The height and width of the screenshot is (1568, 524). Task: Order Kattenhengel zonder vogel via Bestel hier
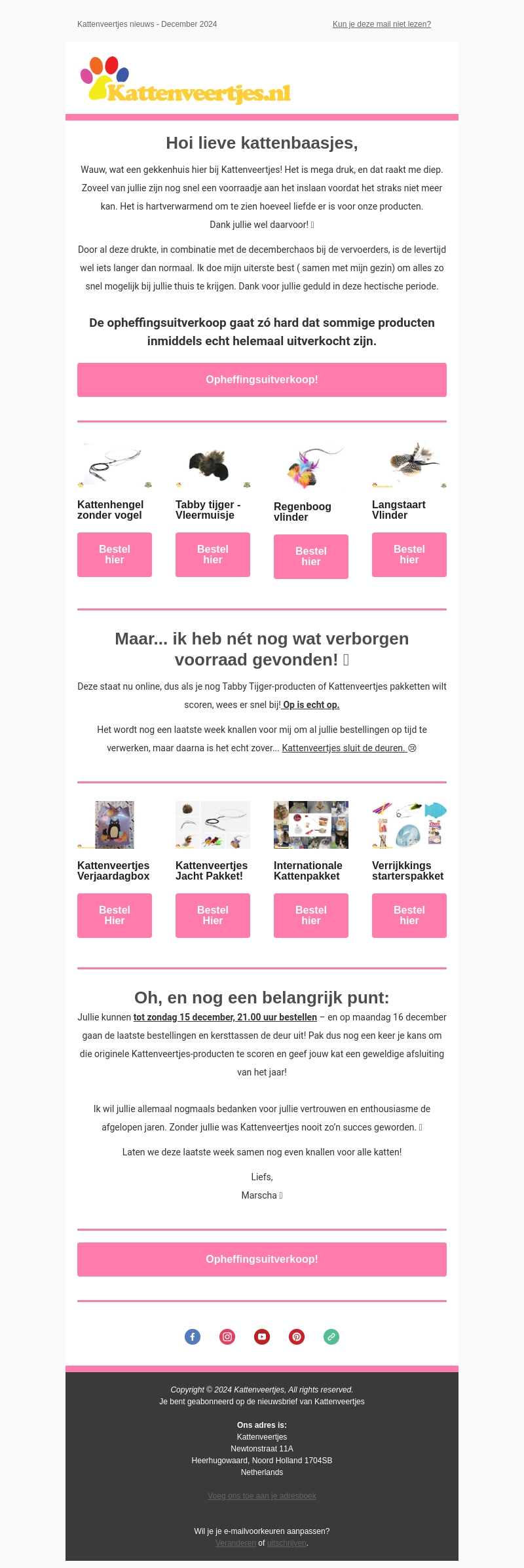click(115, 555)
